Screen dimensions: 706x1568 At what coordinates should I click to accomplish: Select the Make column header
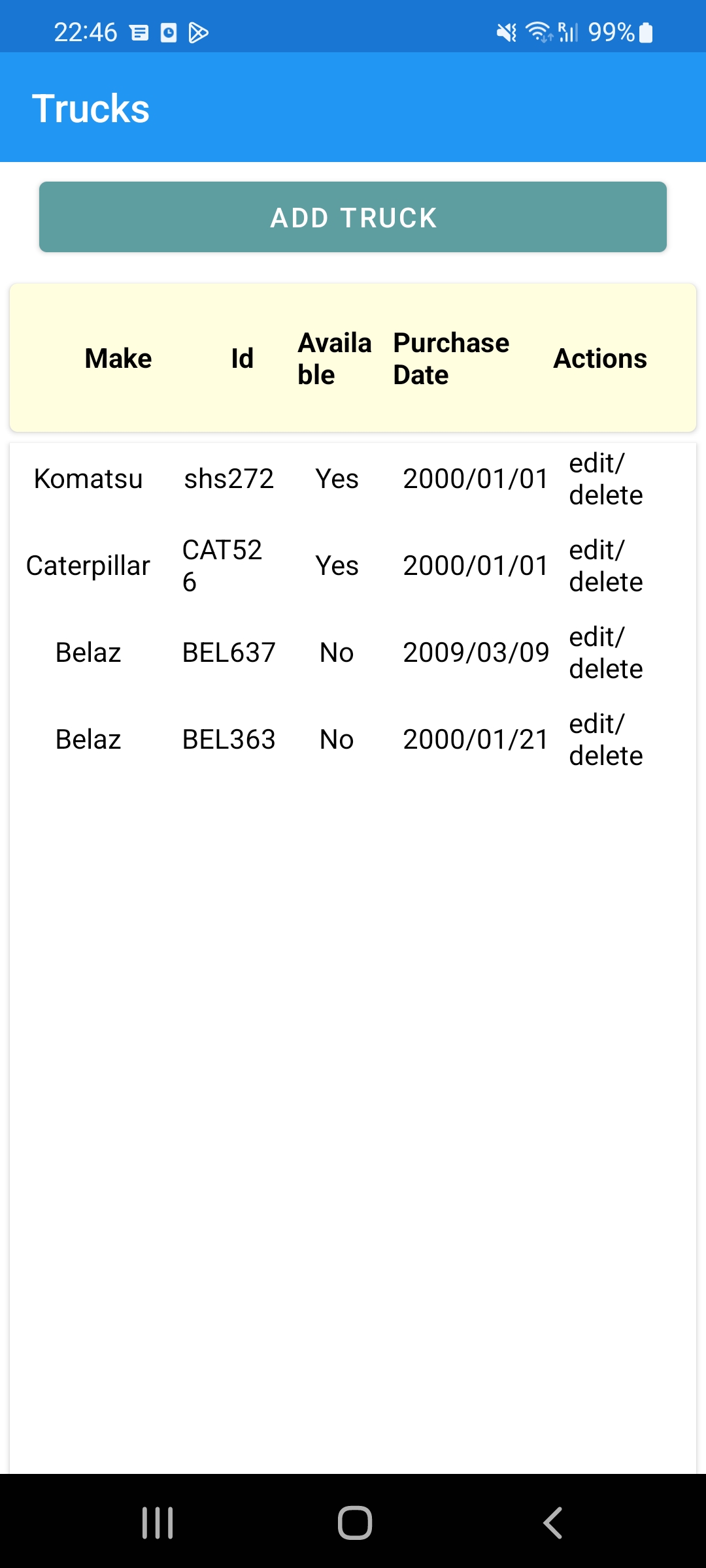coord(117,358)
